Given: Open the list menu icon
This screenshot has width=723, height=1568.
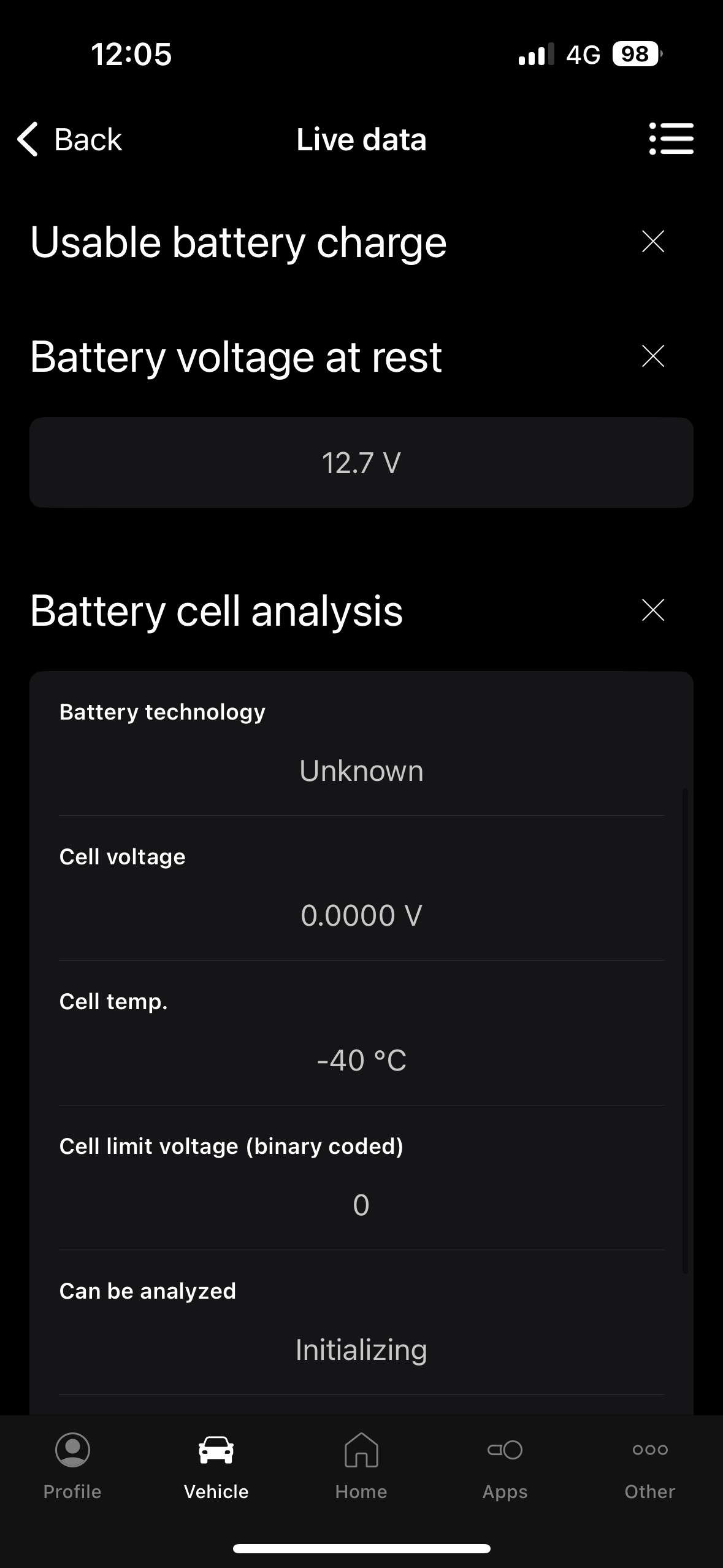Looking at the screenshot, I should (671, 139).
